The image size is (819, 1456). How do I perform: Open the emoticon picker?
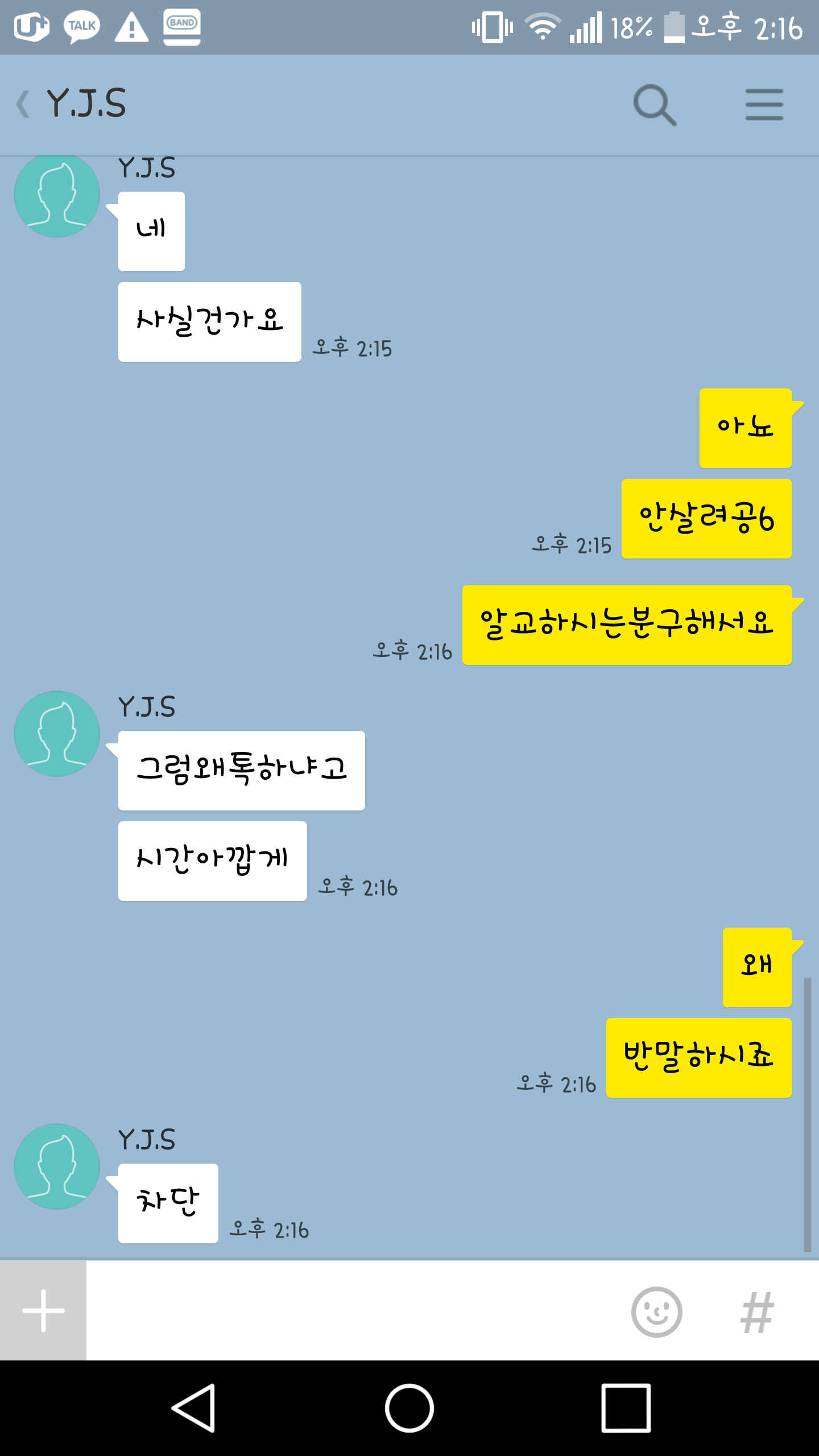657,1312
